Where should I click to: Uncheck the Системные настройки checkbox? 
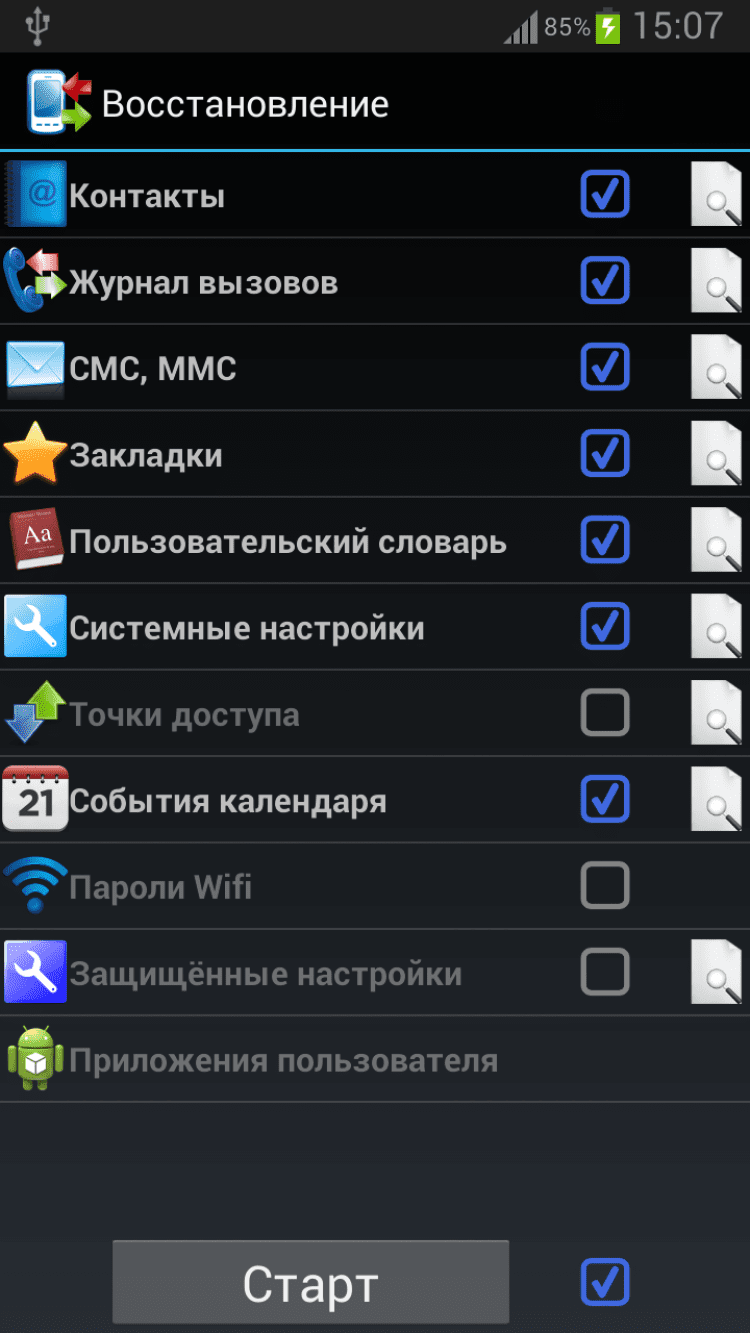click(605, 627)
